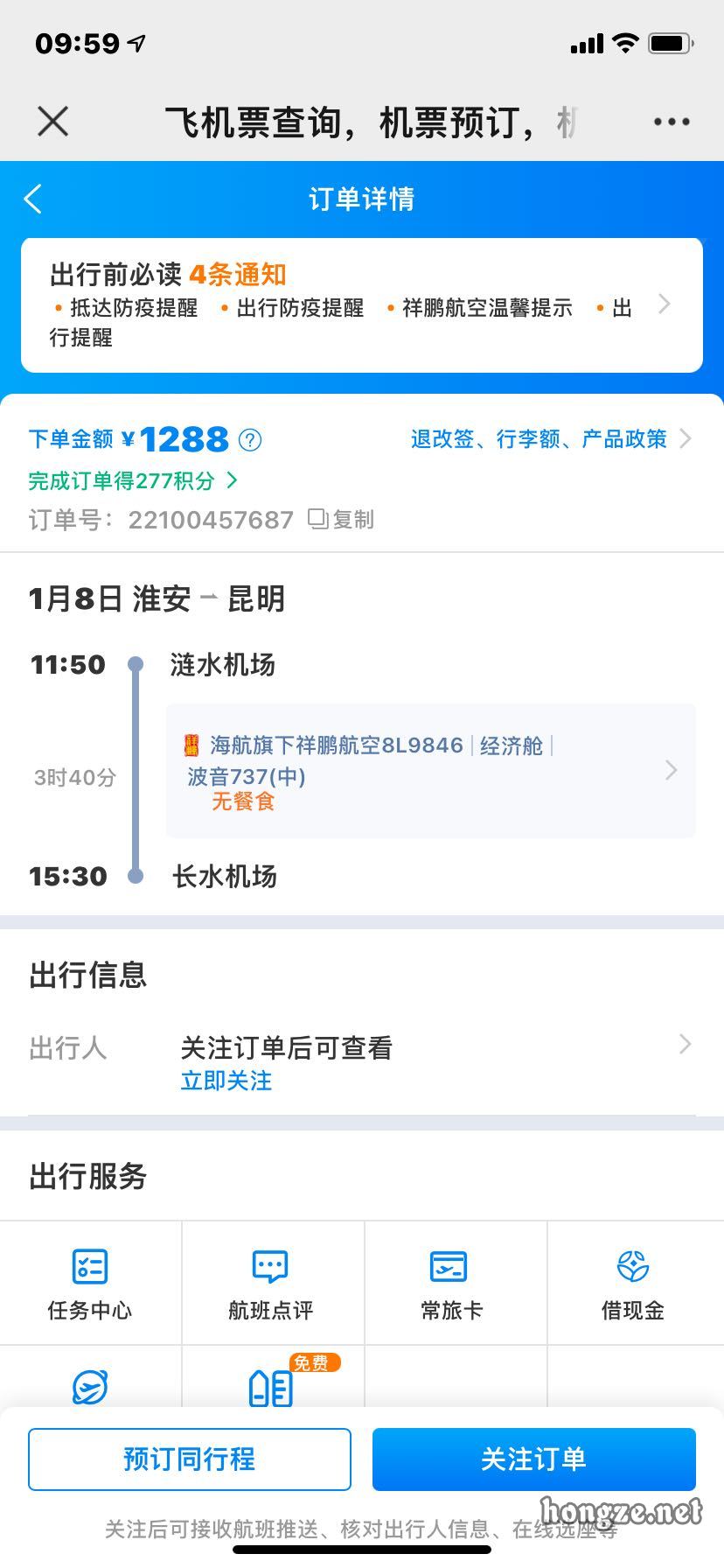Open 航班点评 service
Viewport: 724px width, 1568px height.
(270, 1283)
